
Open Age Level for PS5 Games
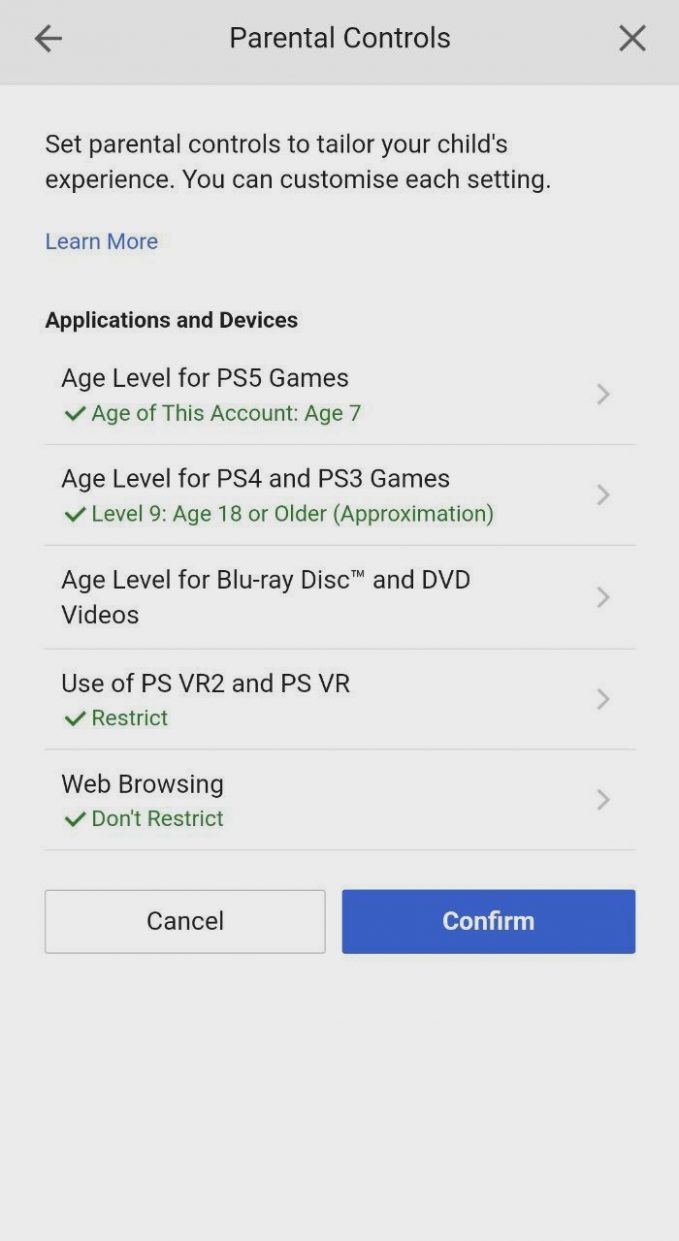[x=339, y=394]
